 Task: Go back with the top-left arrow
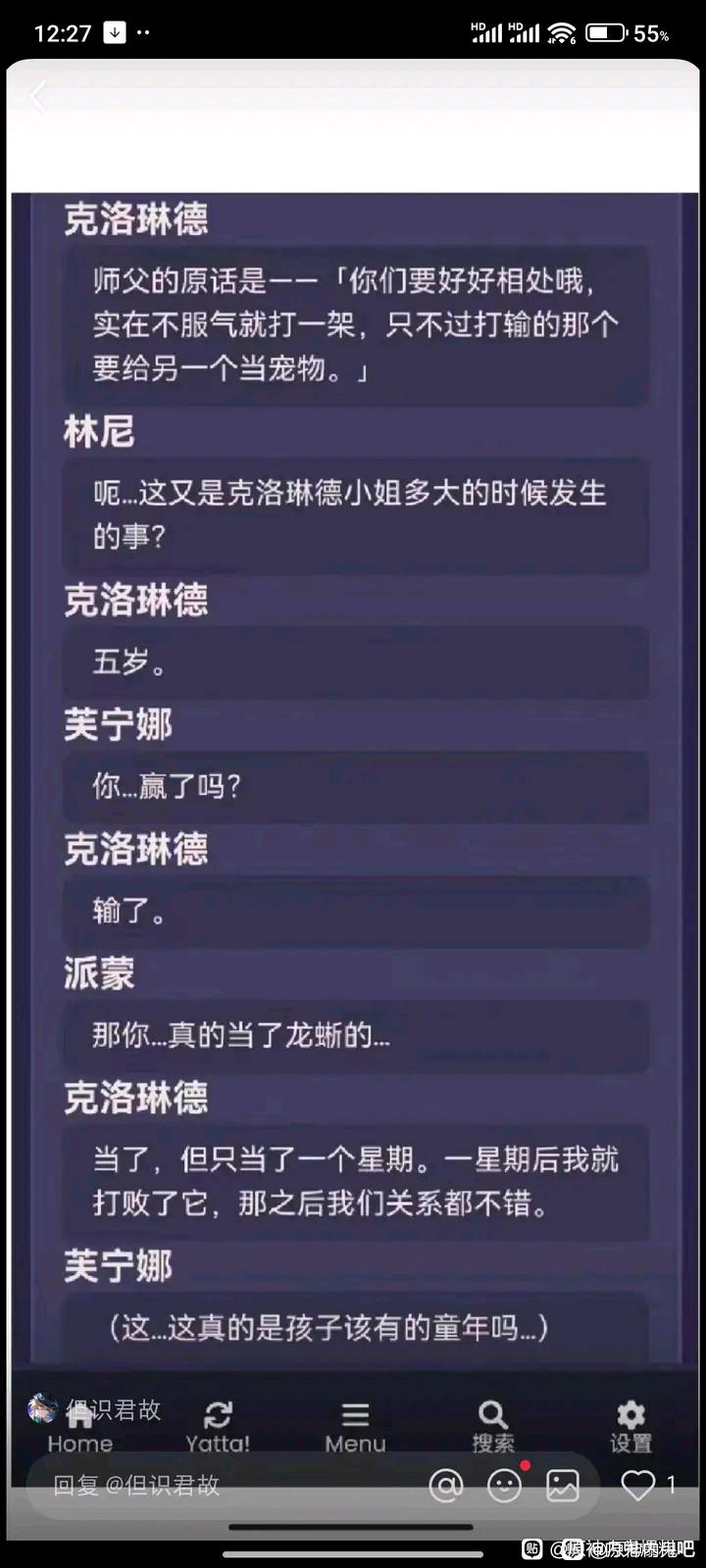tap(38, 97)
